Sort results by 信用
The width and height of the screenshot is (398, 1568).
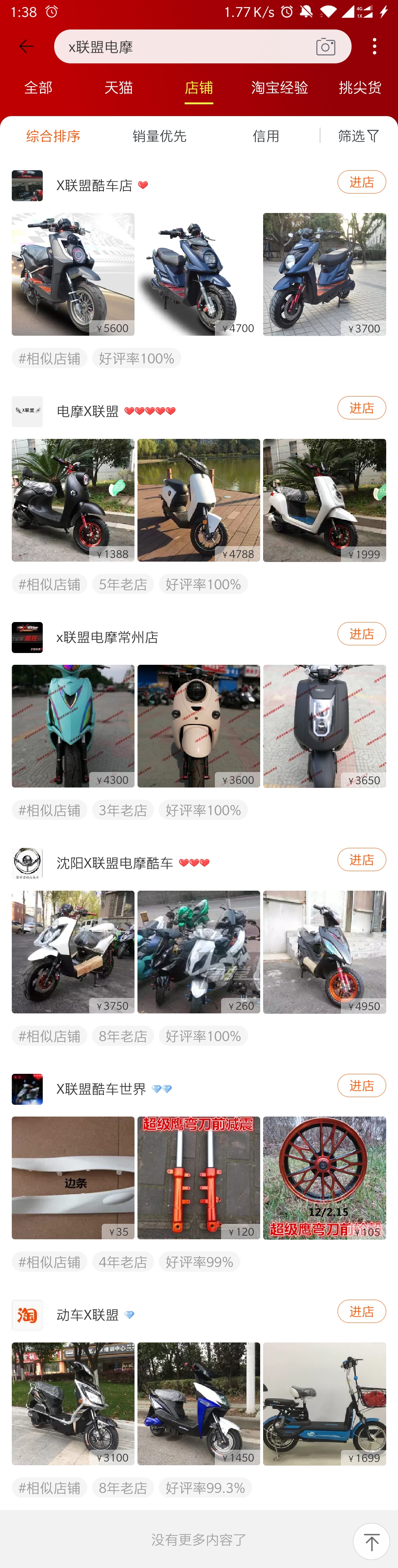(266, 136)
